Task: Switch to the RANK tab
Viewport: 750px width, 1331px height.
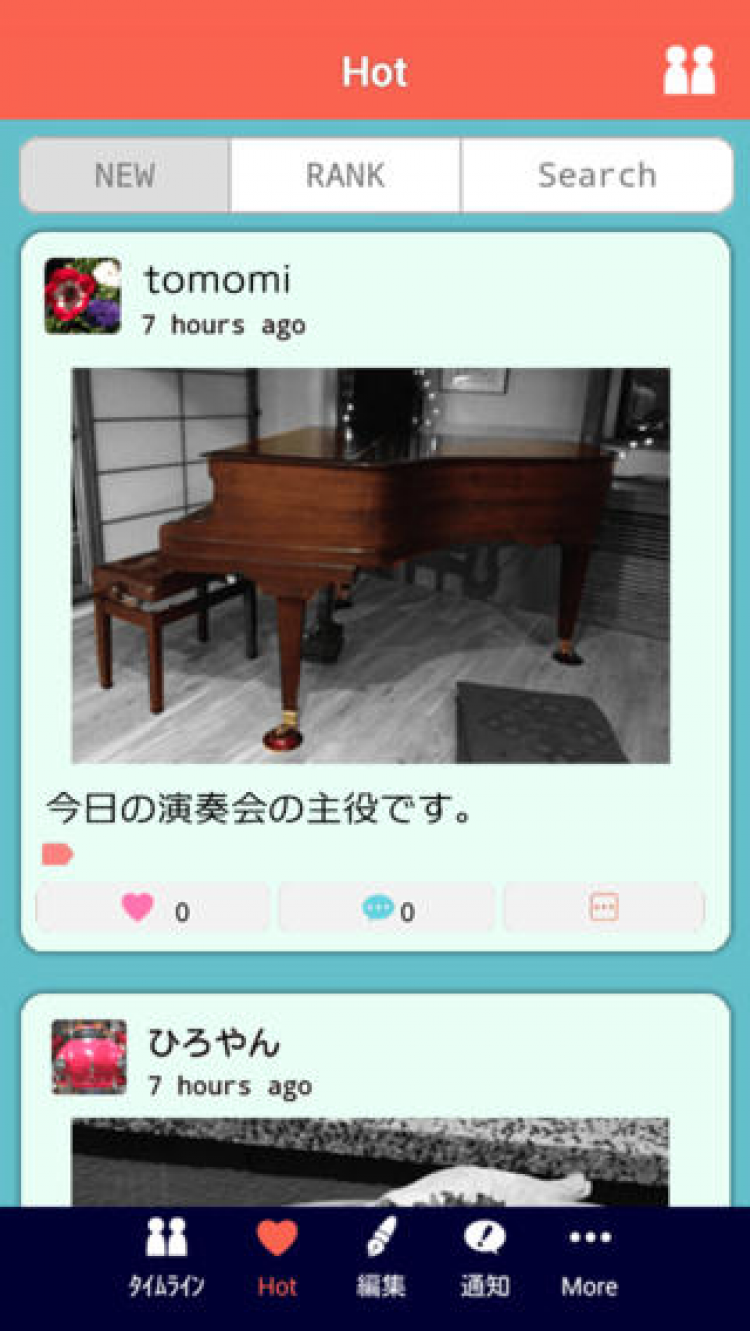Action: [345, 176]
